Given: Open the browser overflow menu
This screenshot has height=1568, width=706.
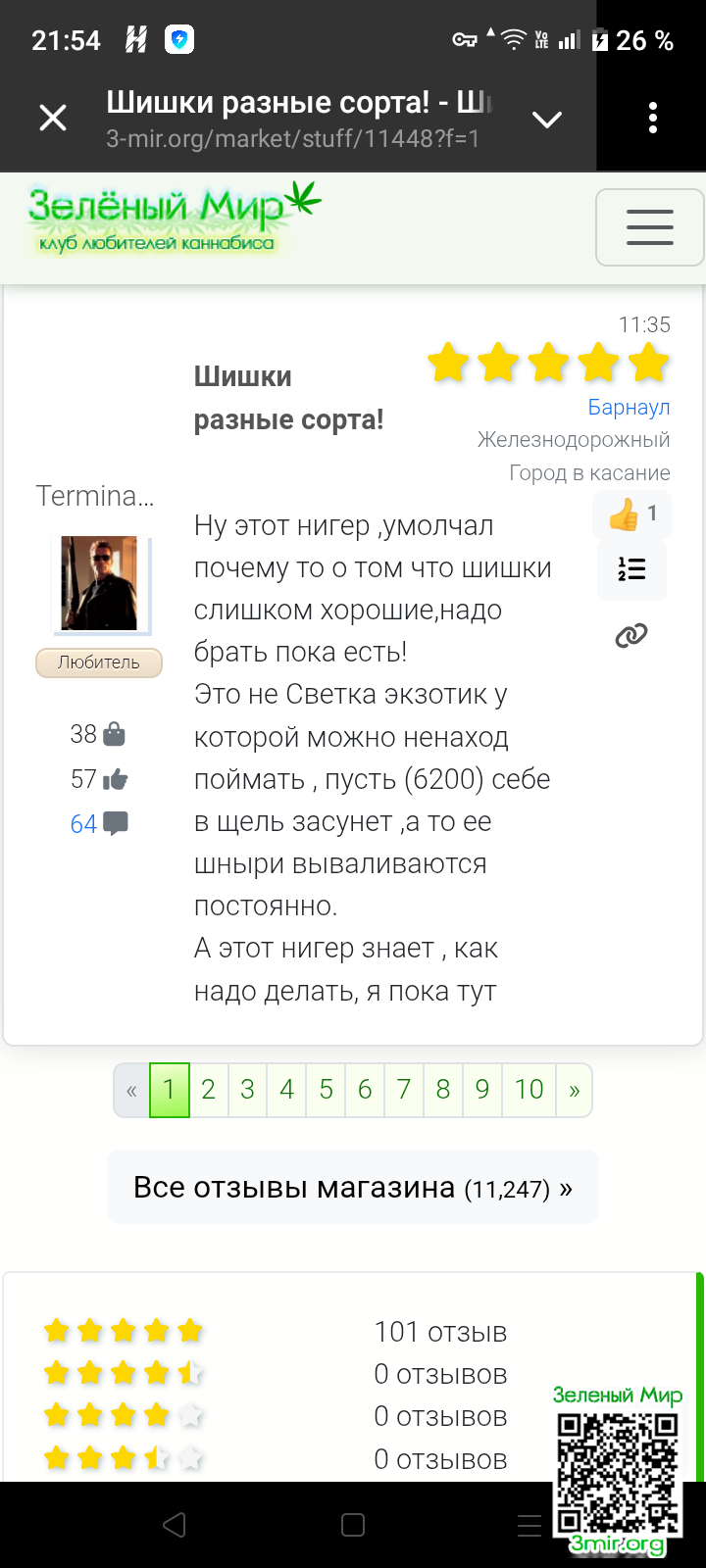Looking at the screenshot, I should click(x=653, y=119).
